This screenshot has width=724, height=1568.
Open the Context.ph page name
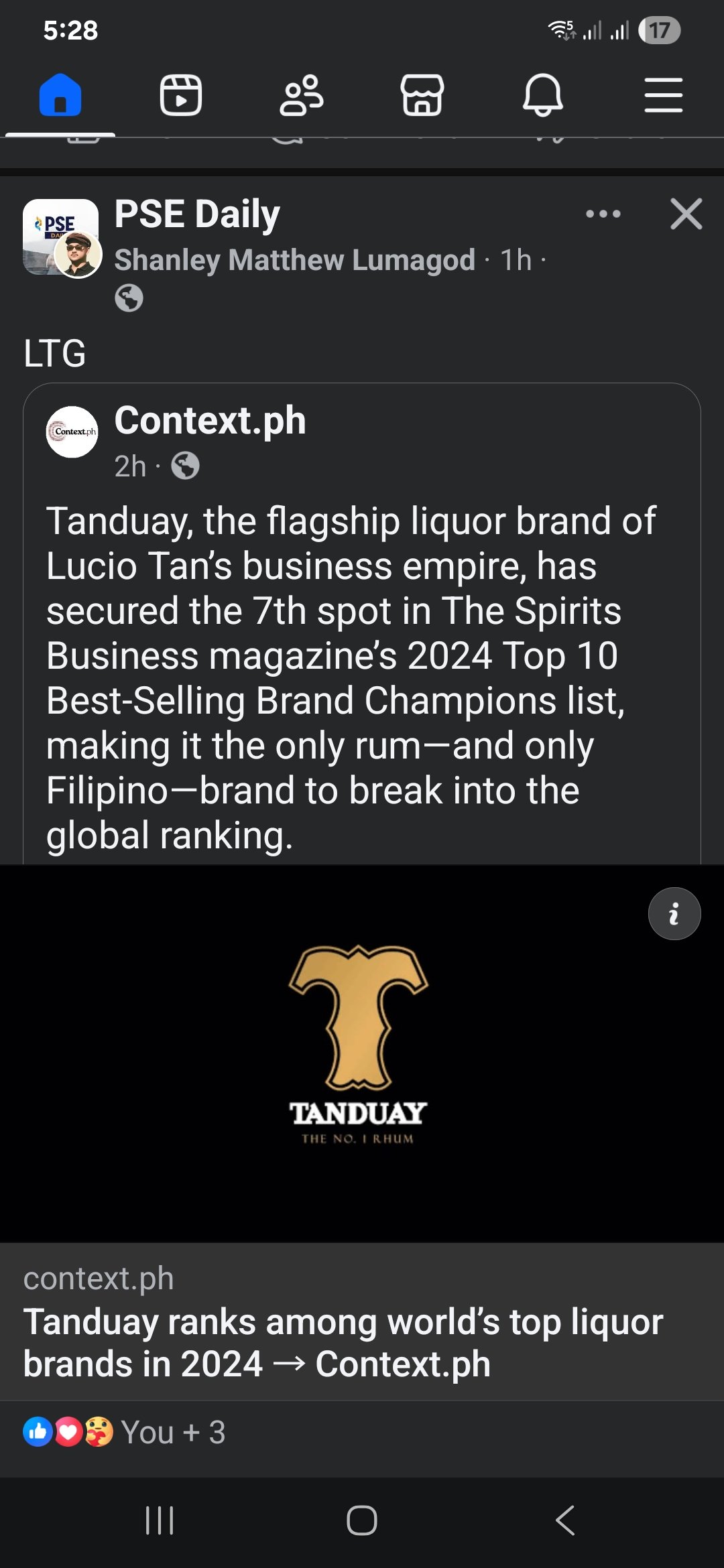tap(210, 420)
